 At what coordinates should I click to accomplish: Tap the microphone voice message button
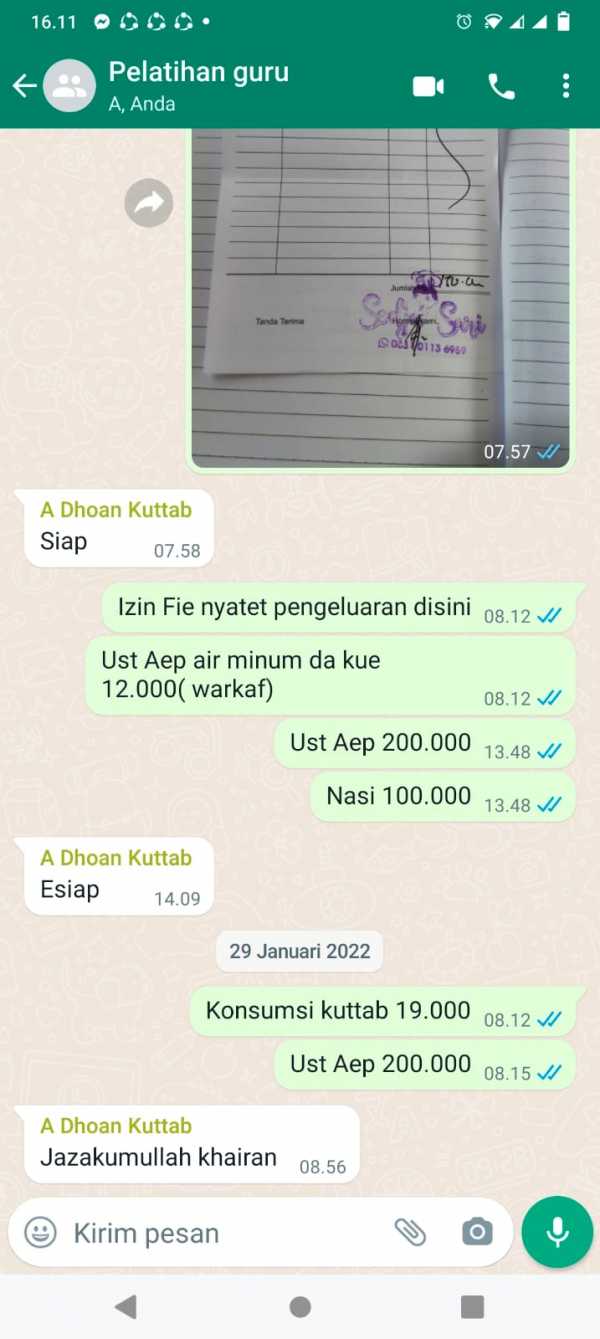558,1232
